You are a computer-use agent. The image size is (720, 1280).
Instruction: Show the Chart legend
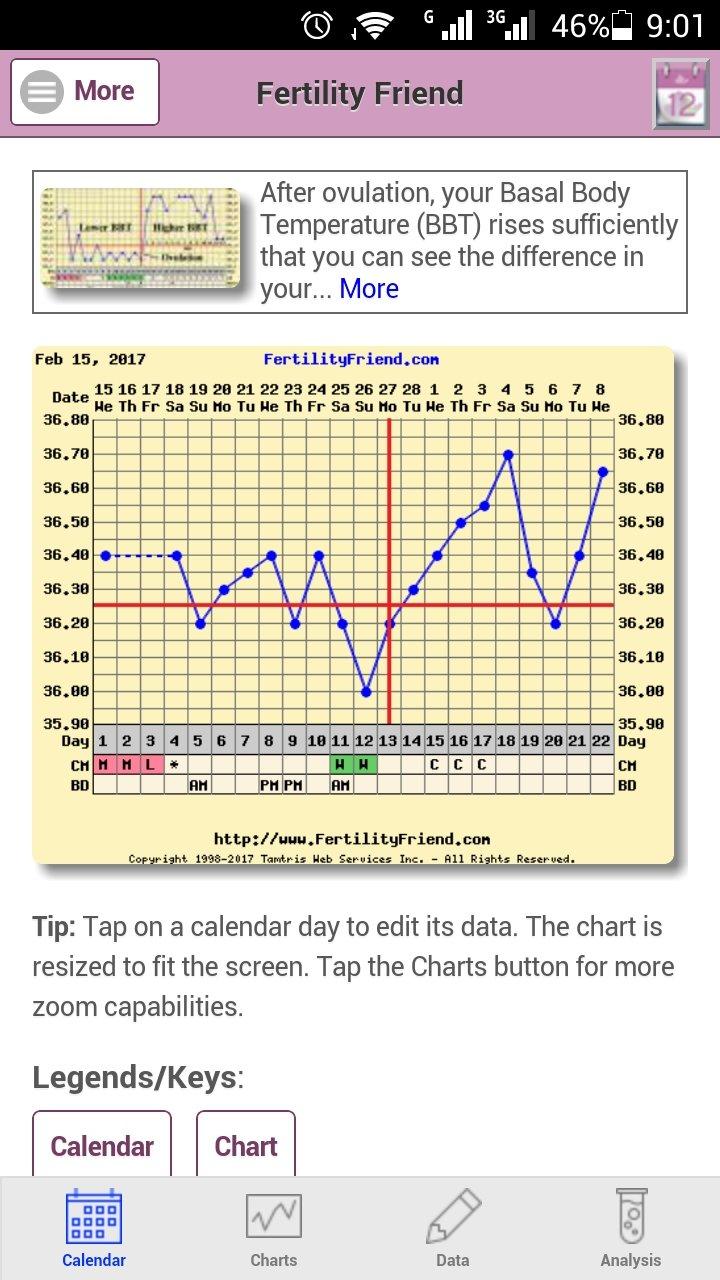coord(246,1146)
